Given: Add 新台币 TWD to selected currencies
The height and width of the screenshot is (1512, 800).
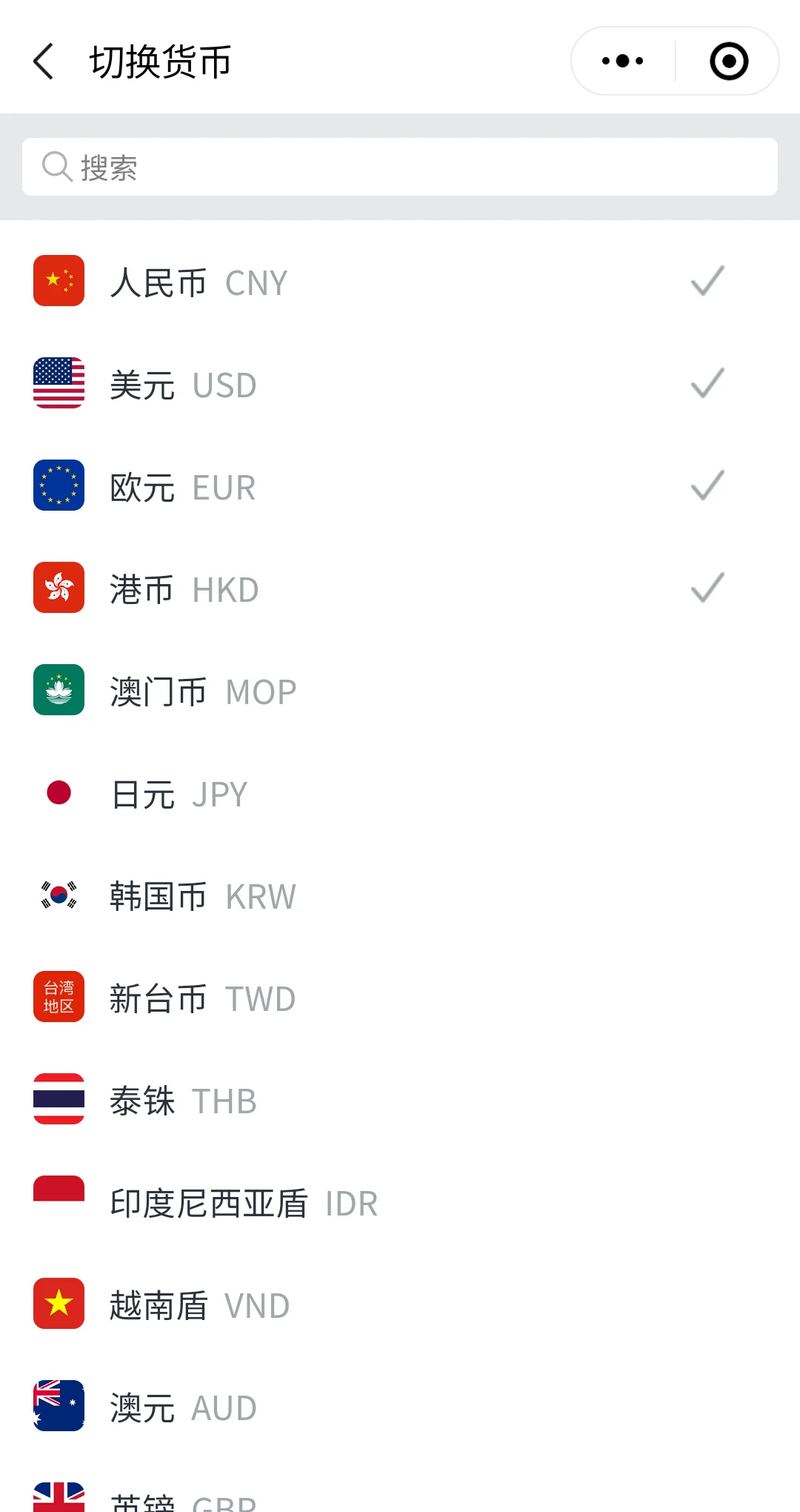Looking at the screenshot, I should click(400, 998).
